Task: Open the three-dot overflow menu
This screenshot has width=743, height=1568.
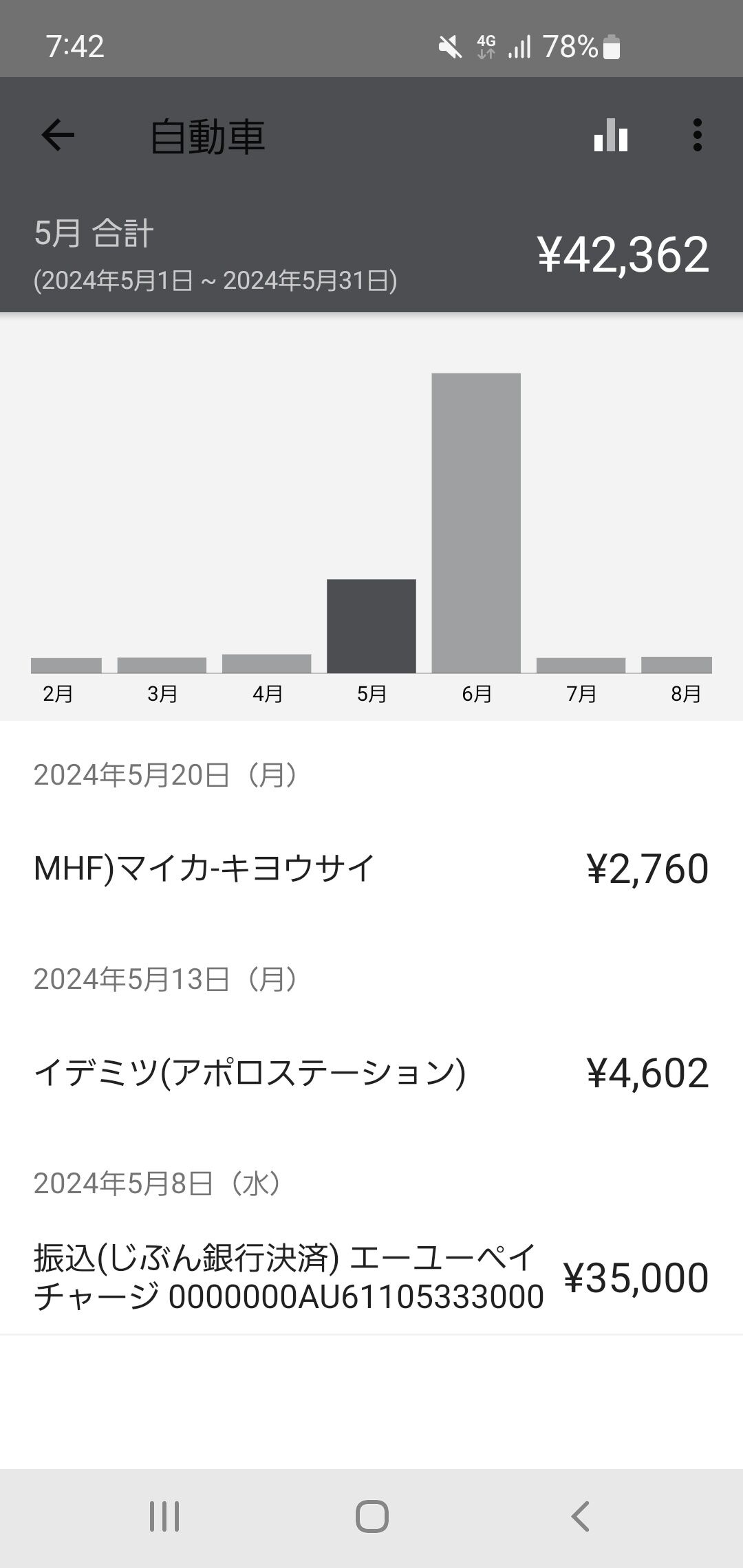Action: click(697, 135)
